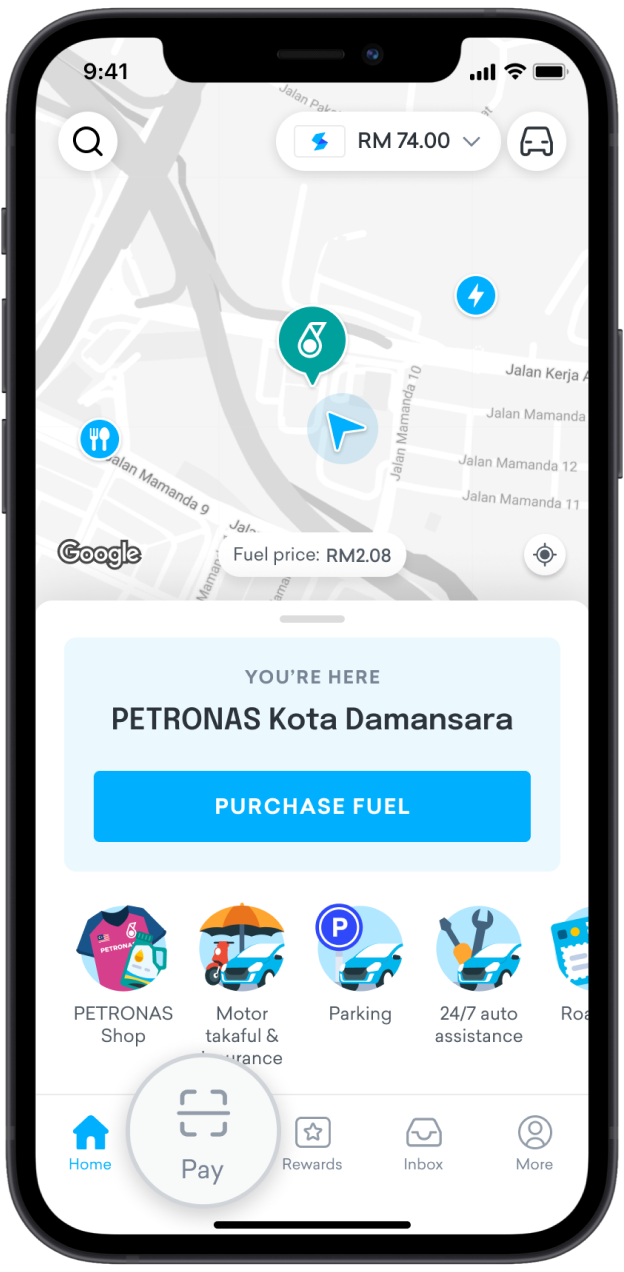Tap the PURCHASE FUEL button

point(312,806)
